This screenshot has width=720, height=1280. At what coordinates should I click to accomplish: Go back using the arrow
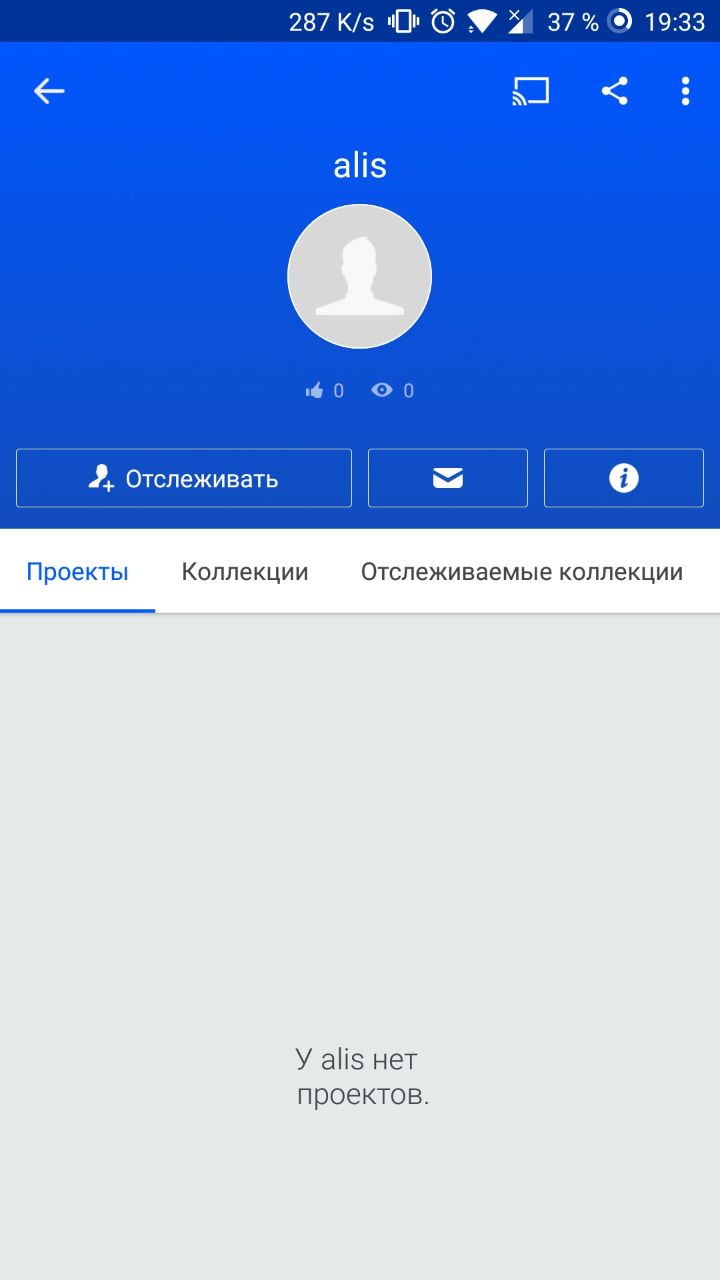[x=49, y=91]
